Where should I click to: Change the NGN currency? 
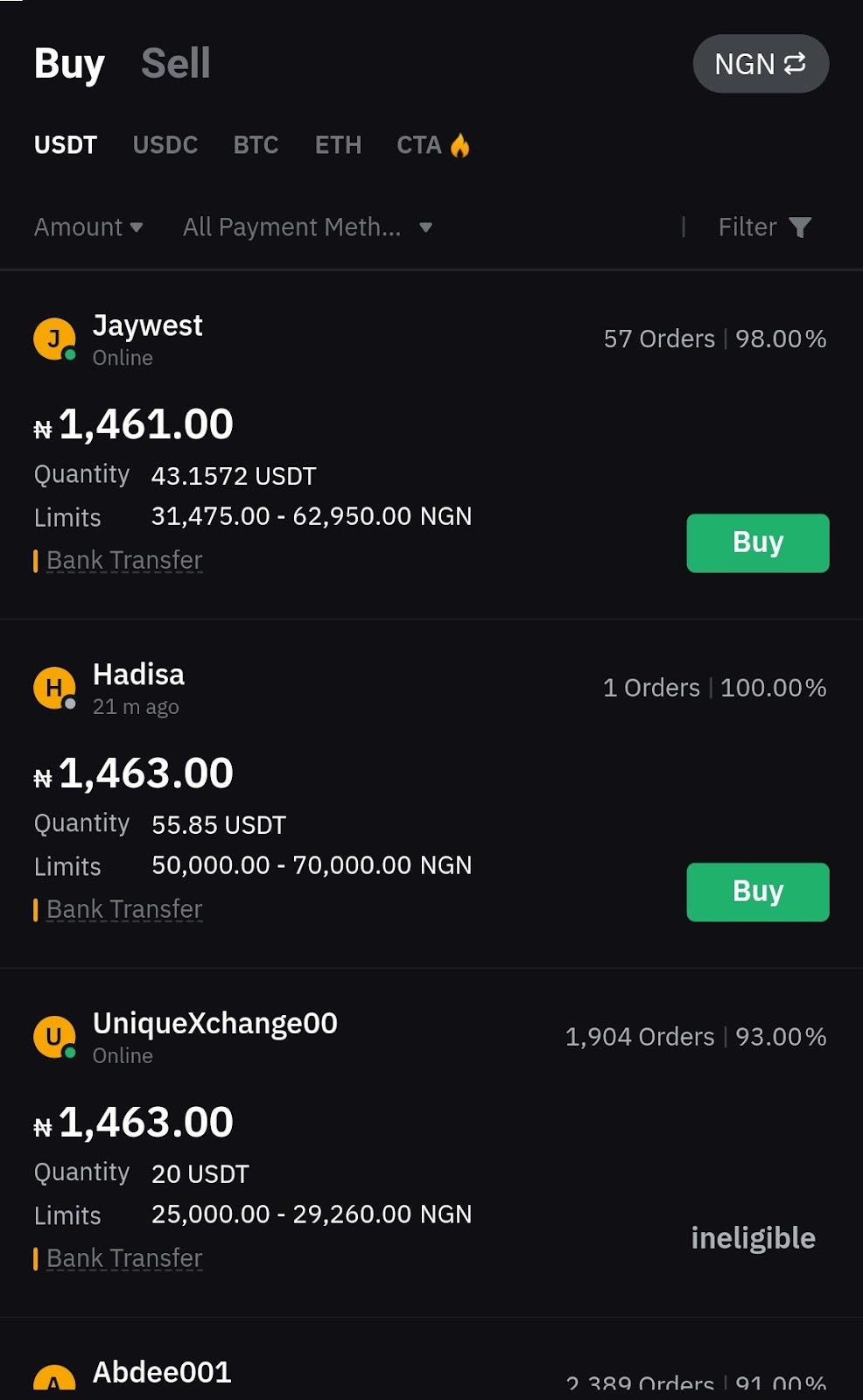click(x=760, y=64)
